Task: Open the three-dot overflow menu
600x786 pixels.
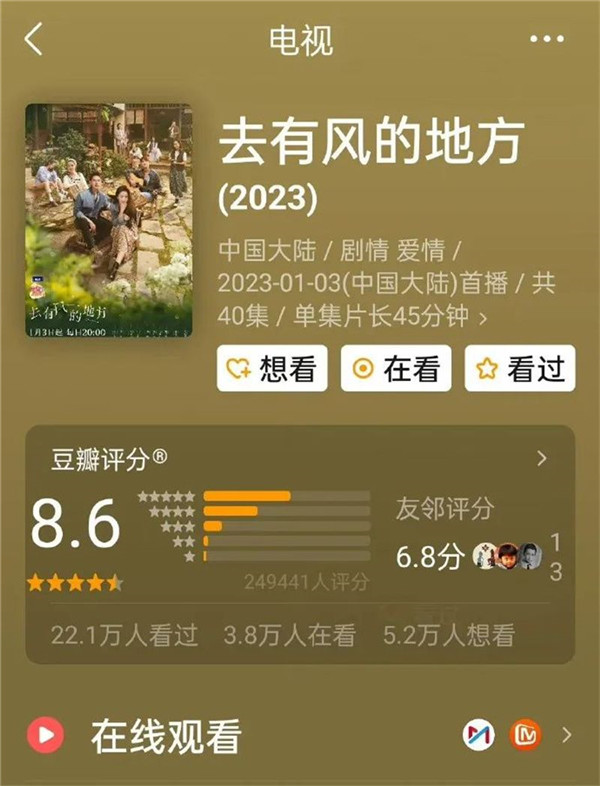Action: [x=546, y=39]
